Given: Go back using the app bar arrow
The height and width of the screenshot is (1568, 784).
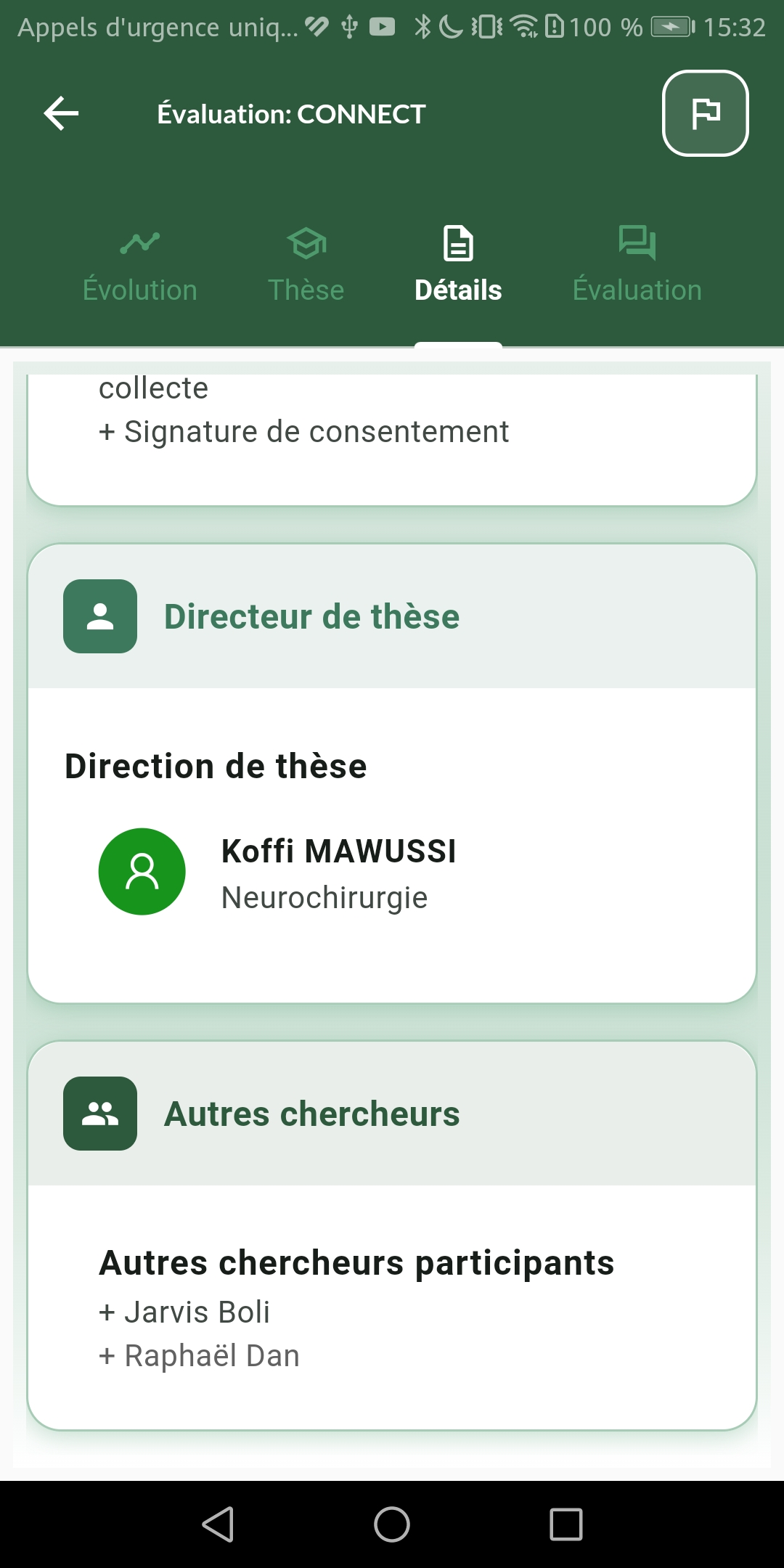Looking at the screenshot, I should tap(62, 114).
